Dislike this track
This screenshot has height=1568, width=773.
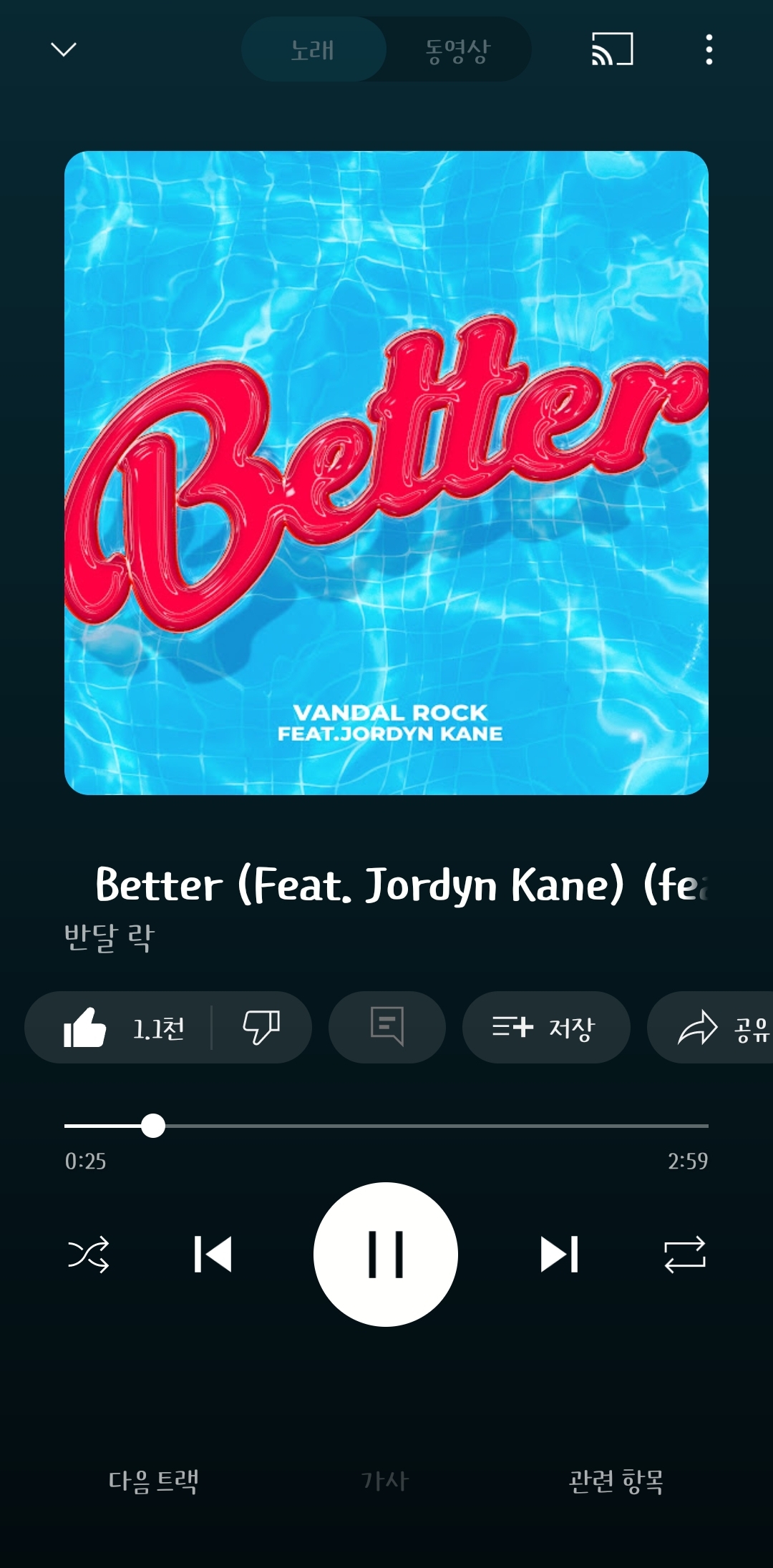tap(261, 1028)
